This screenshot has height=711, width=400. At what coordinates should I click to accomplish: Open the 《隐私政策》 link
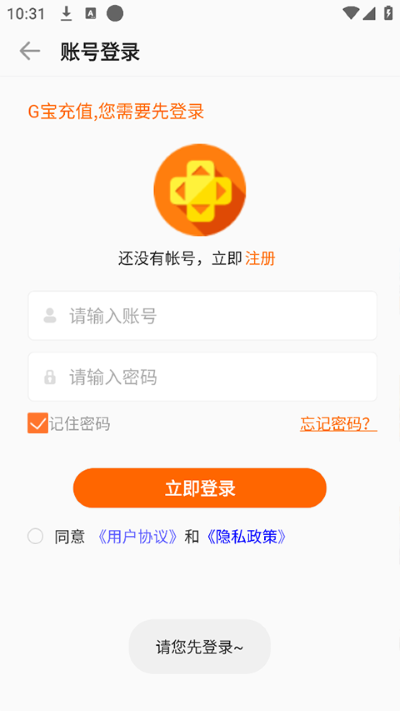point(247,537)
